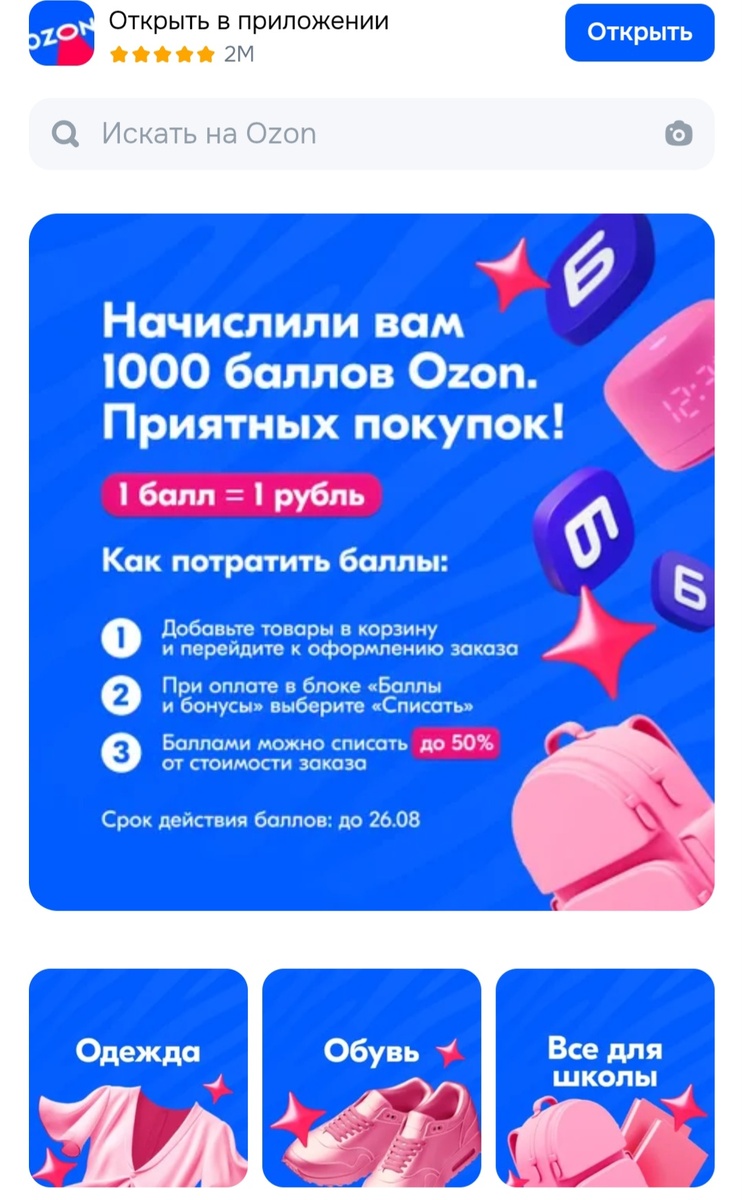Tap the magnifying glass search icon

(x=64, y=134)
